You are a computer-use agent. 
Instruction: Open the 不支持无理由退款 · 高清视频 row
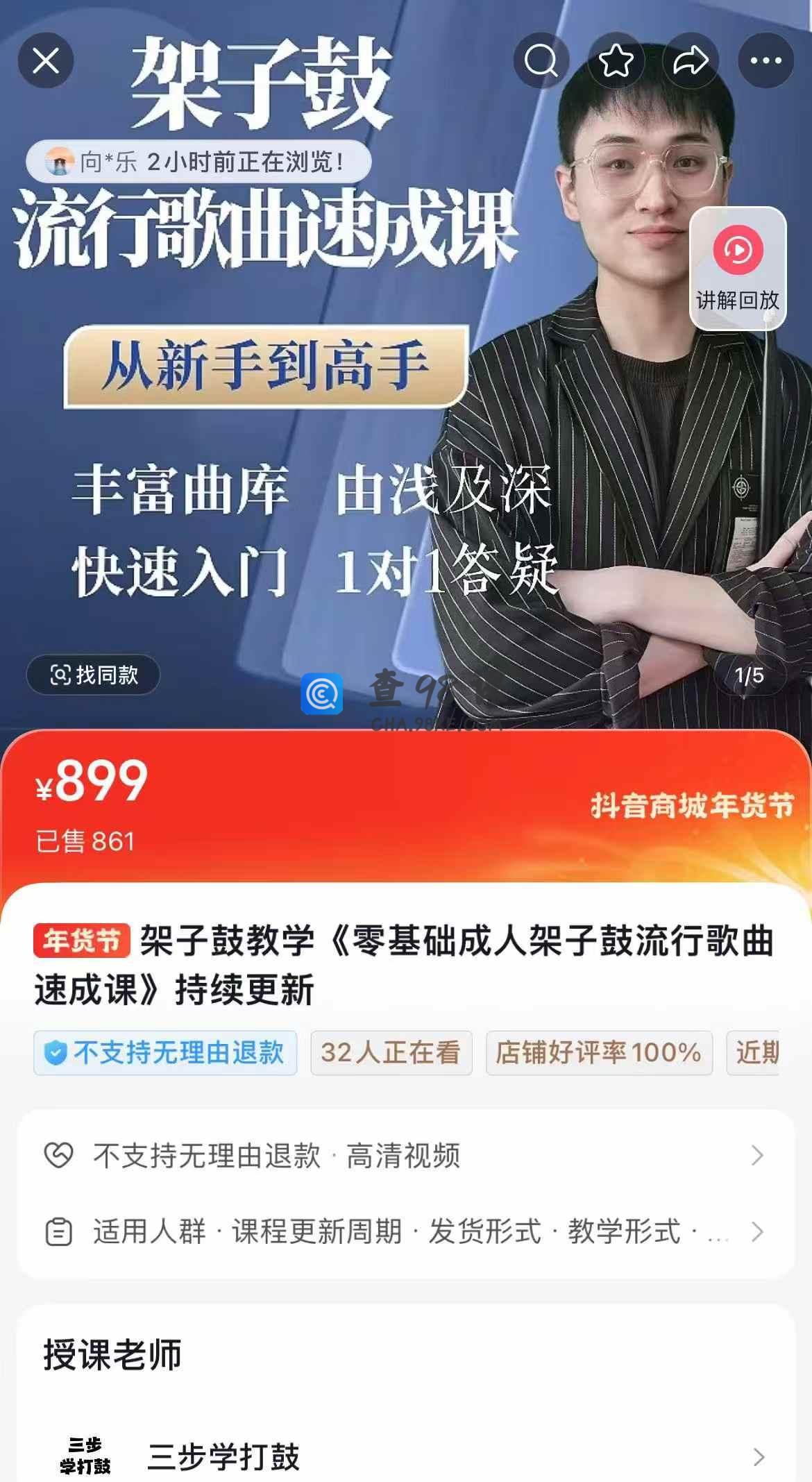coord(405,1156)
